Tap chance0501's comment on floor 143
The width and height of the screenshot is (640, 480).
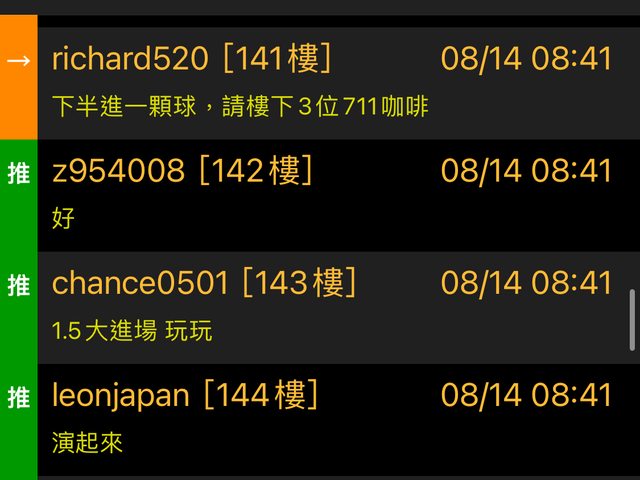(x=330, y=307)
